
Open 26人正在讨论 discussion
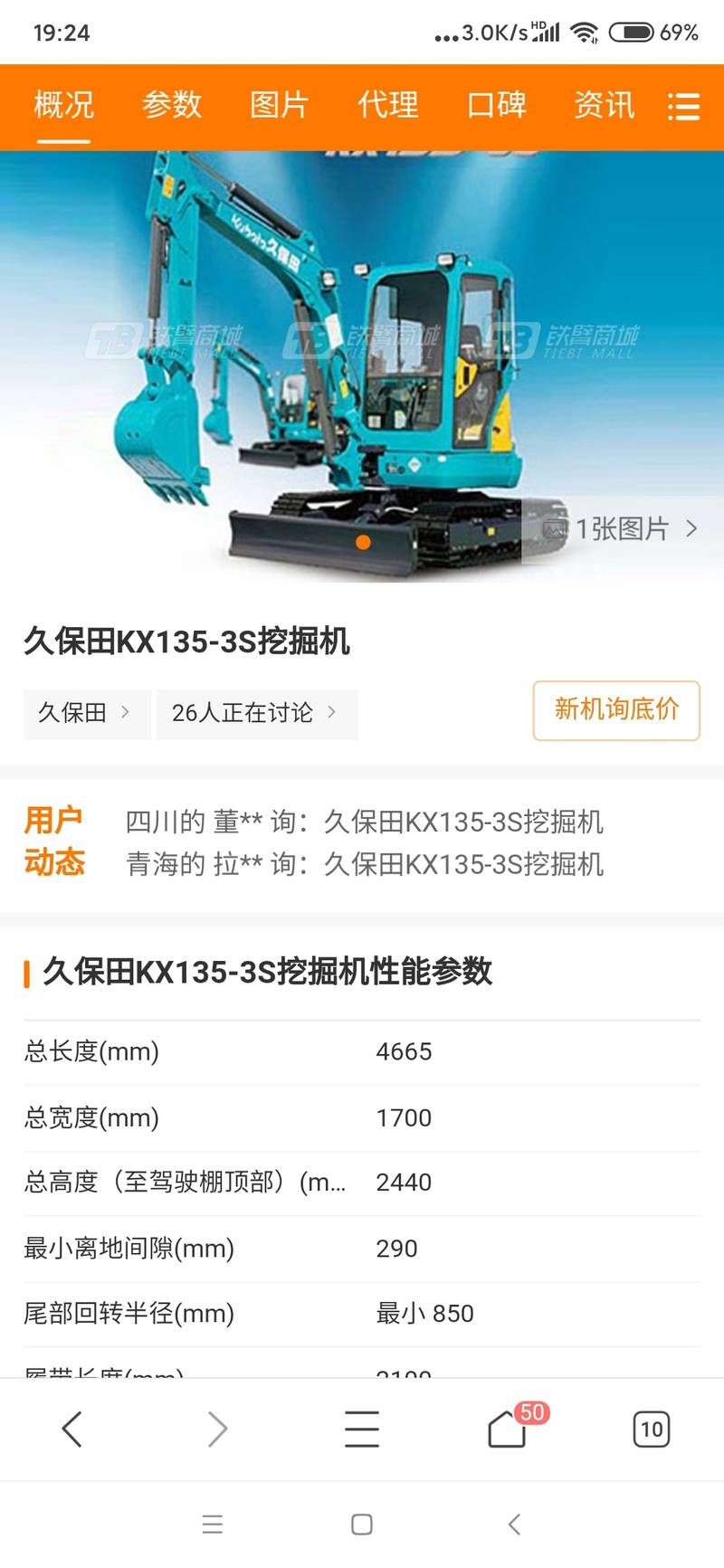[255, 713]
